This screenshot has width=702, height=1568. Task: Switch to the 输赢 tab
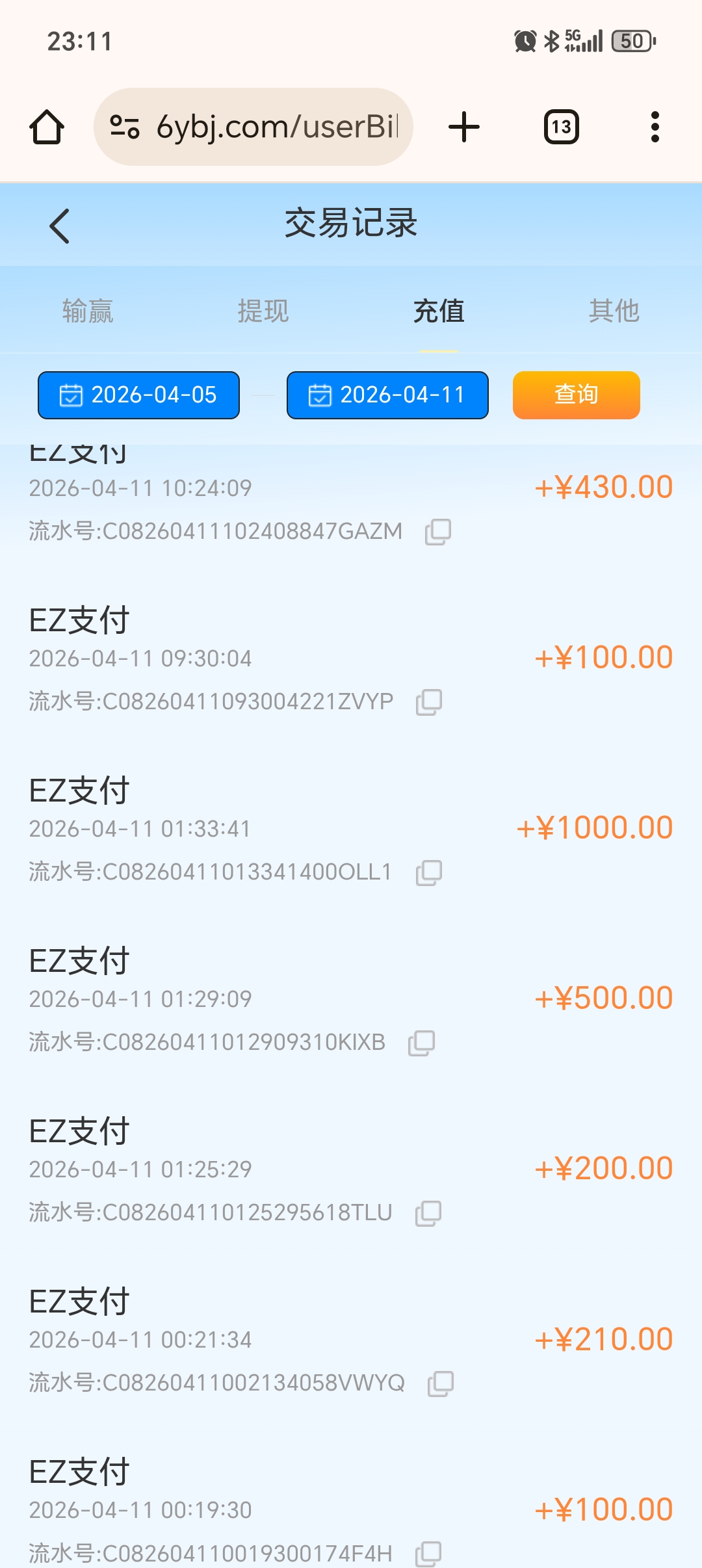(88, 311)
